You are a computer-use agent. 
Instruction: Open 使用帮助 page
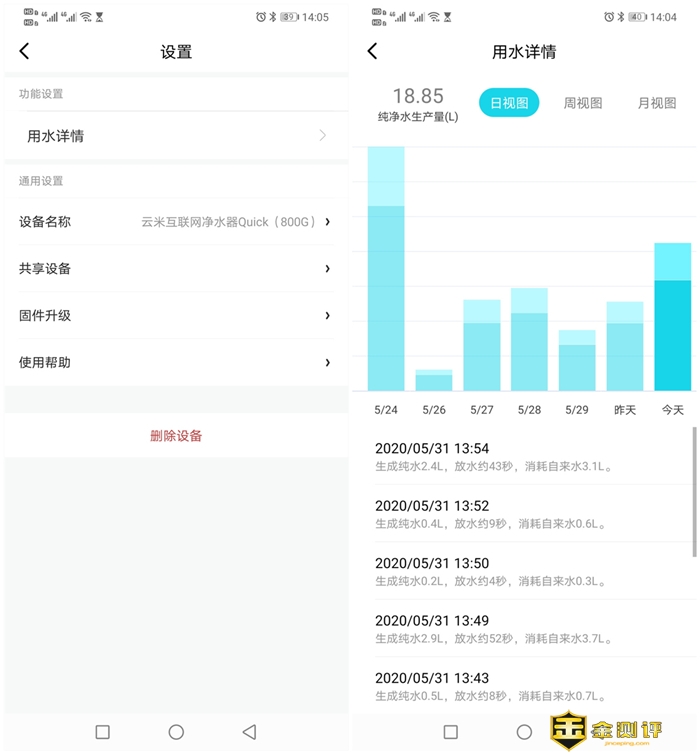[x=176, y=362]
